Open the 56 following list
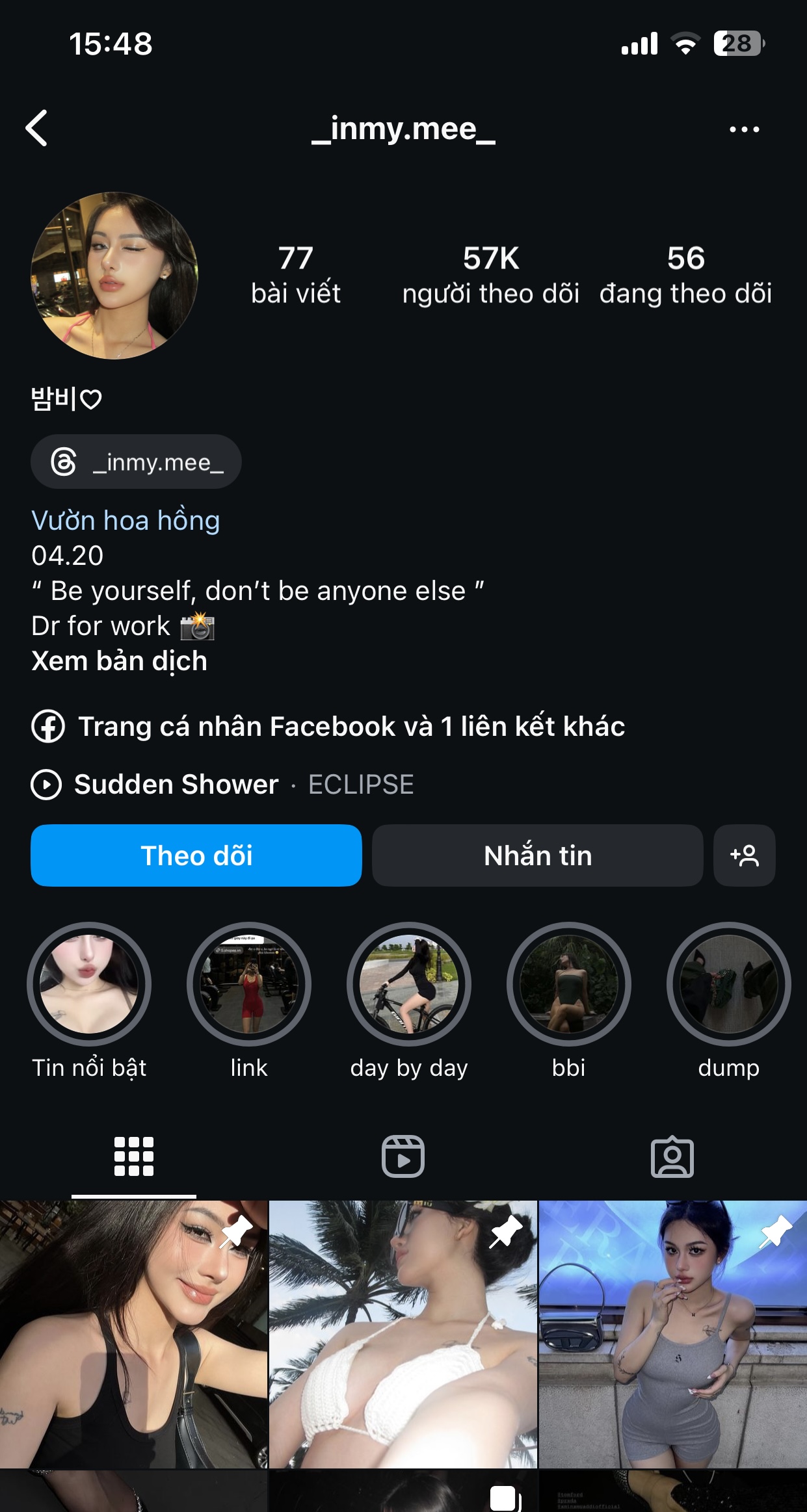This screenshot has width=807, height=1512. tap(685, 275)
